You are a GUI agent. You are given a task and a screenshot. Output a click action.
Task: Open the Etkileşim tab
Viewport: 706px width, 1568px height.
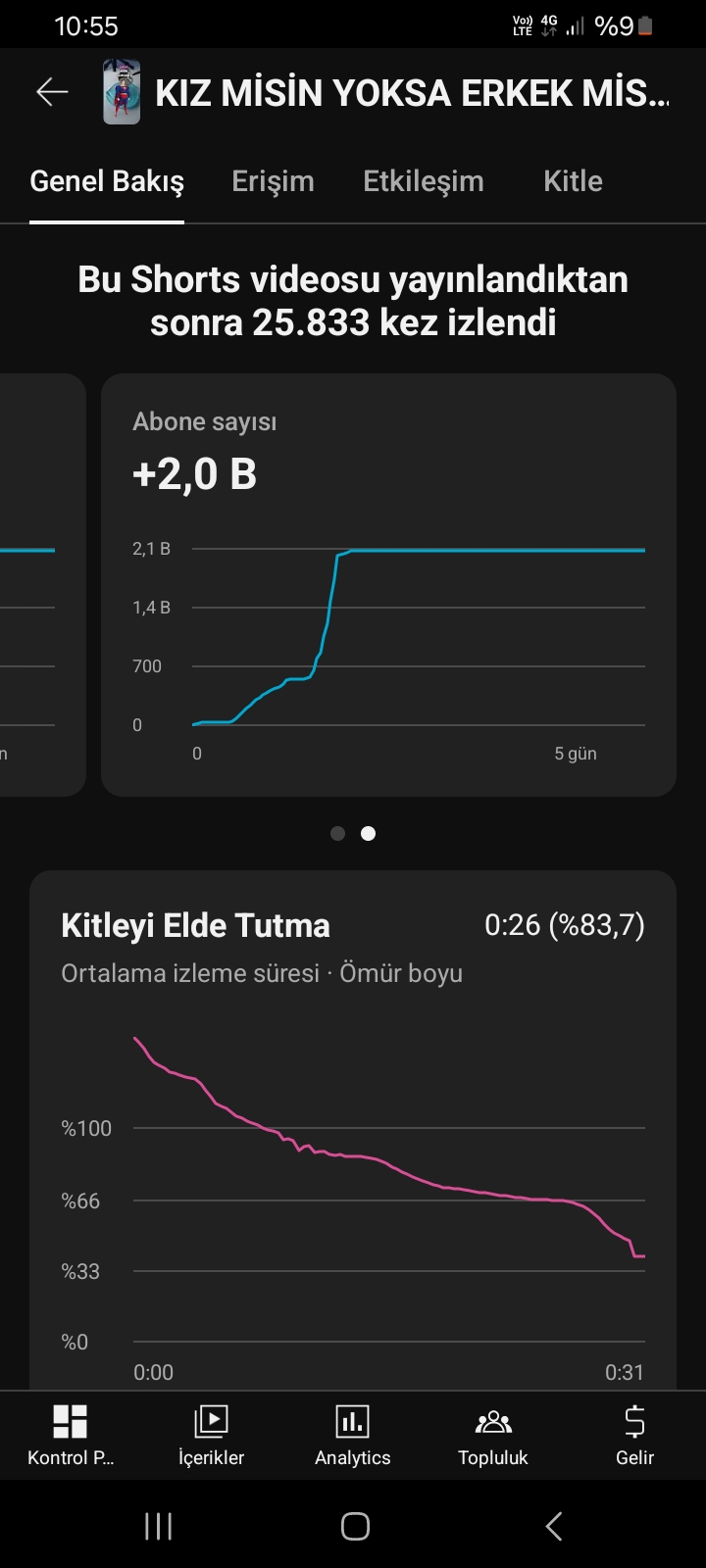(424, 181)
